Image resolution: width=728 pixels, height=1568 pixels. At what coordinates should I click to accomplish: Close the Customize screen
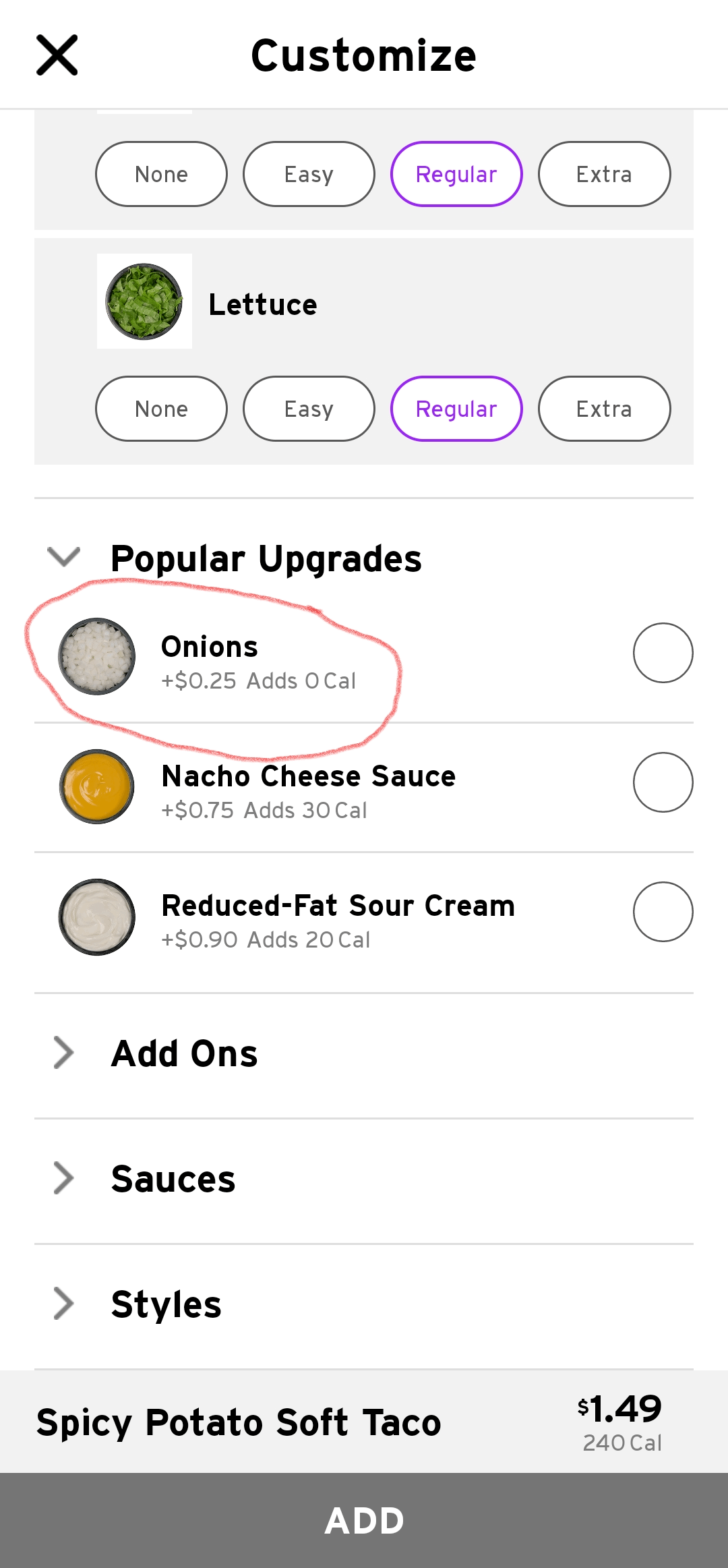coord(57,55)
